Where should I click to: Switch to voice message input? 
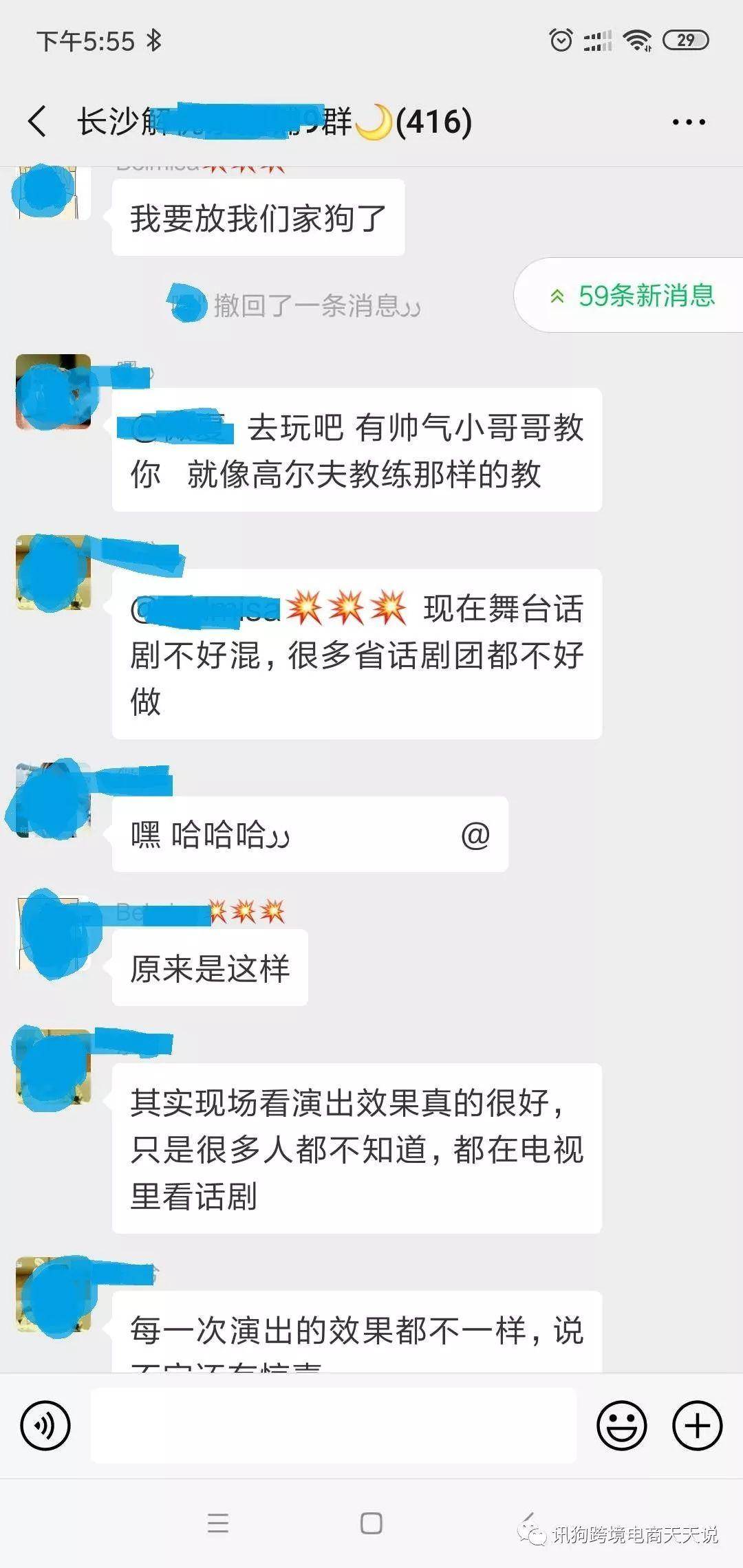(x=45, y=1426)
